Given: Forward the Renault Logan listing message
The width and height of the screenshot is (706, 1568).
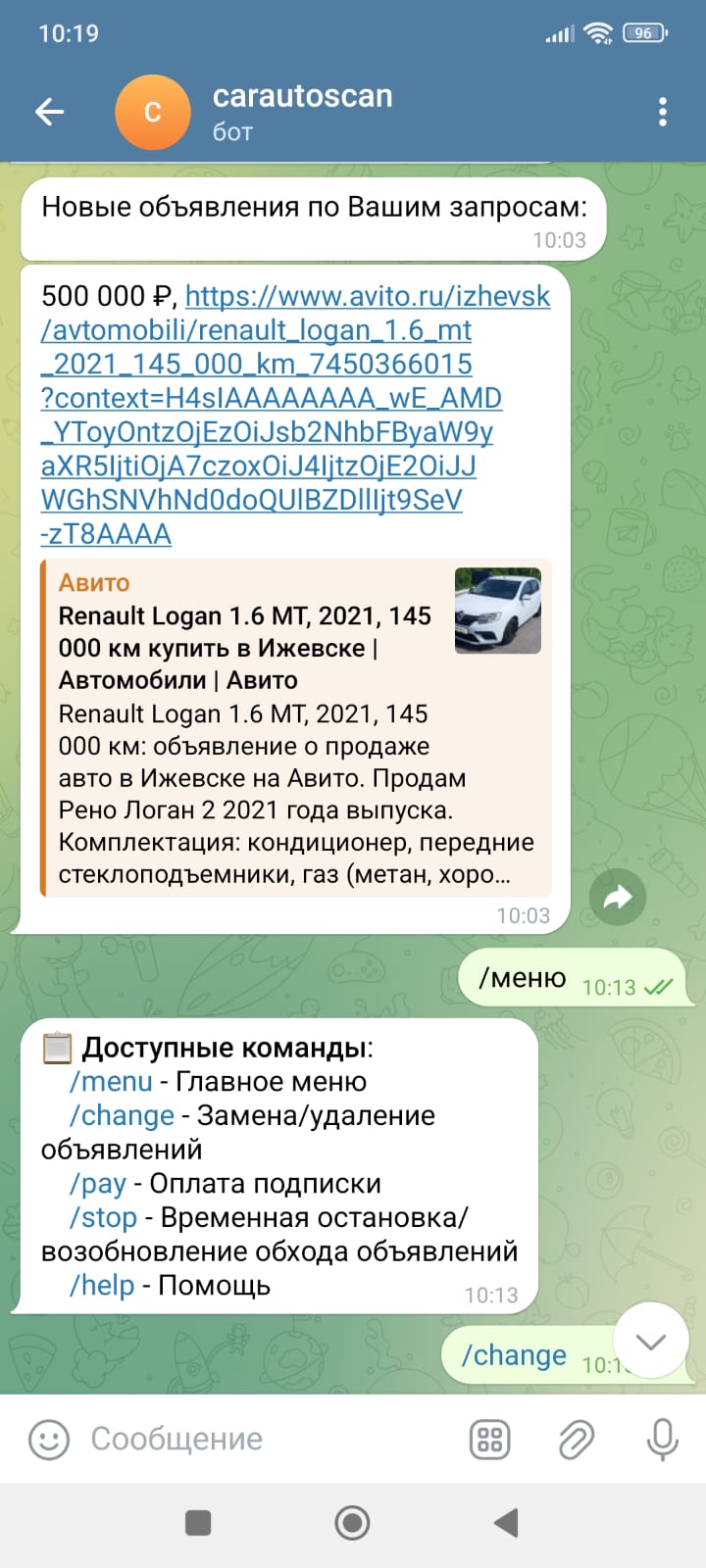Looking at the screenshot, I should (x=618, y=897).
